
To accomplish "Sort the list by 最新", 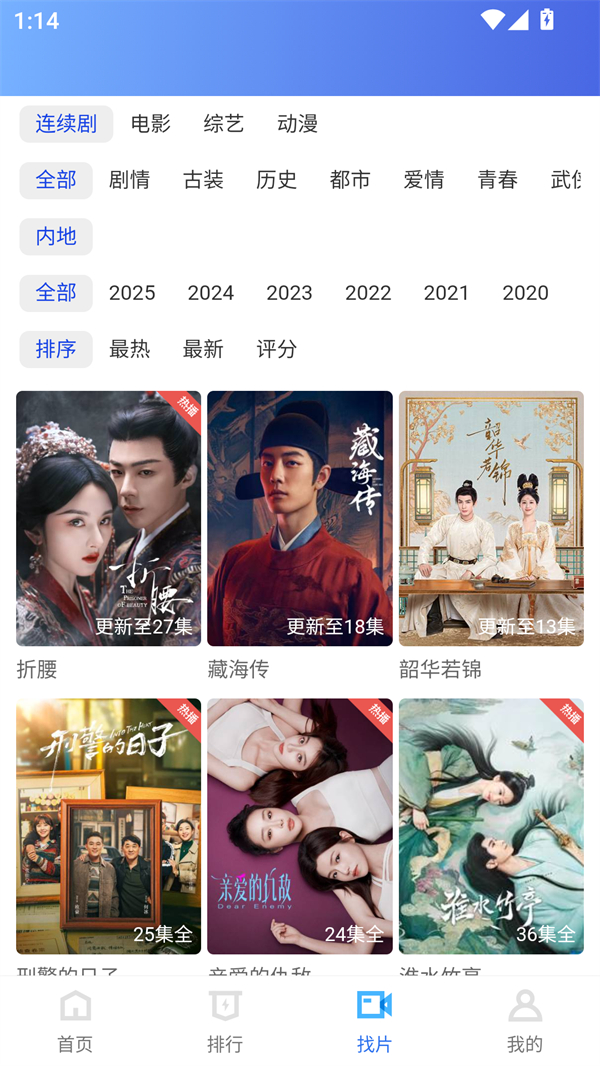I will coord(203,349).
